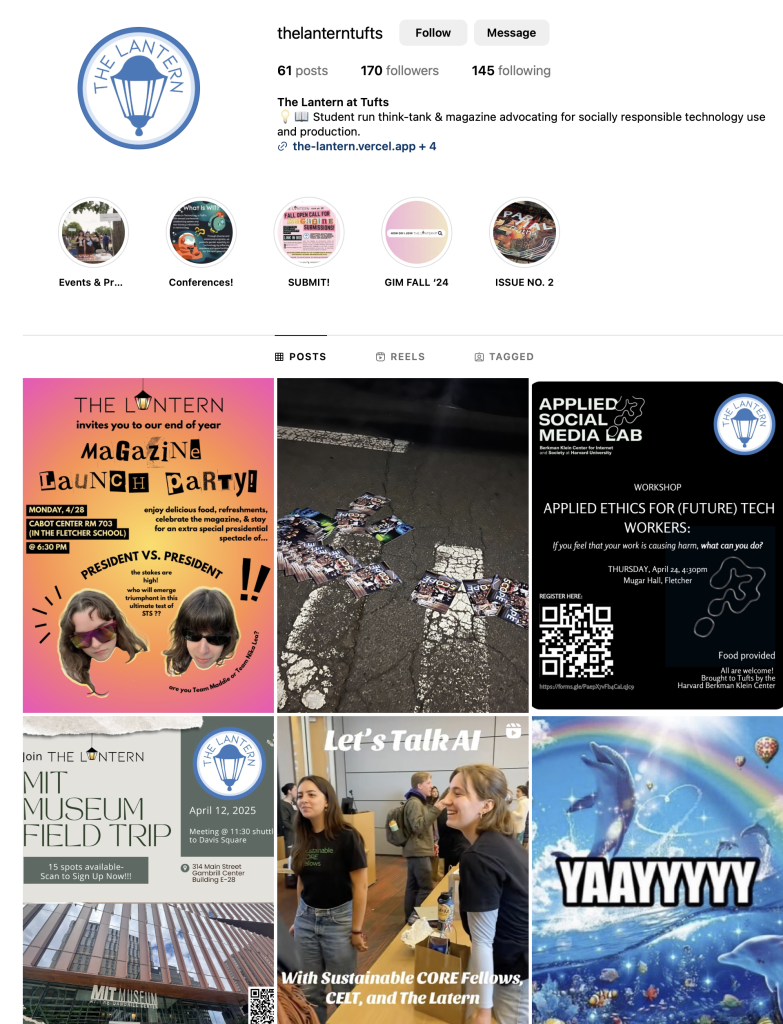Screen dimensions: 783x1024
Task: View the 145 following list
Action: pyautogui.click(x=511, y=71)
